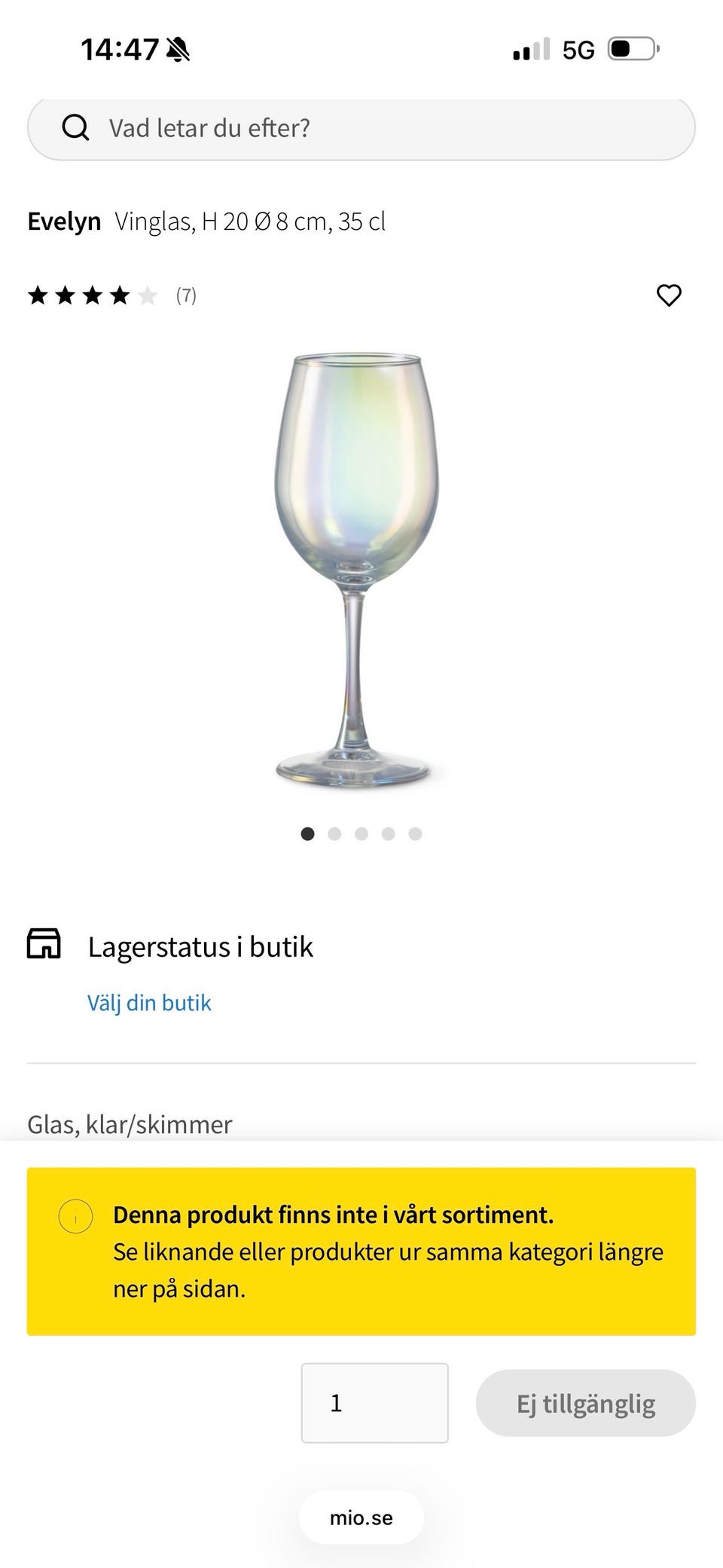
Task: Select the first carousel dot
Action: click(308, 834)
